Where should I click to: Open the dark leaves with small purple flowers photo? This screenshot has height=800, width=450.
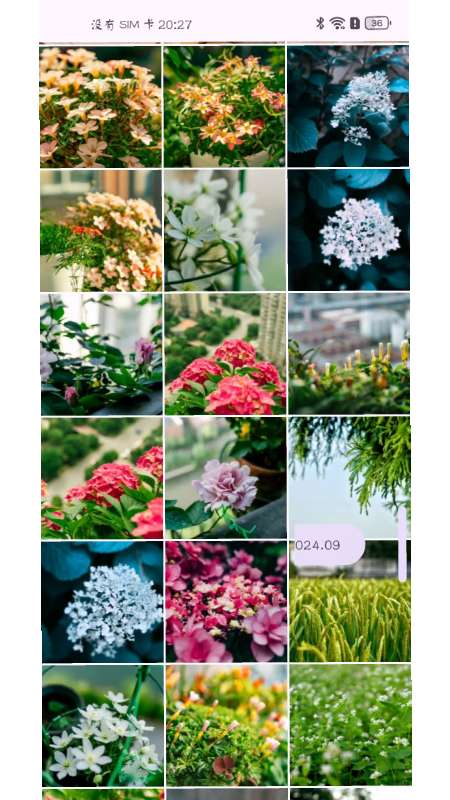pos(102,355)
